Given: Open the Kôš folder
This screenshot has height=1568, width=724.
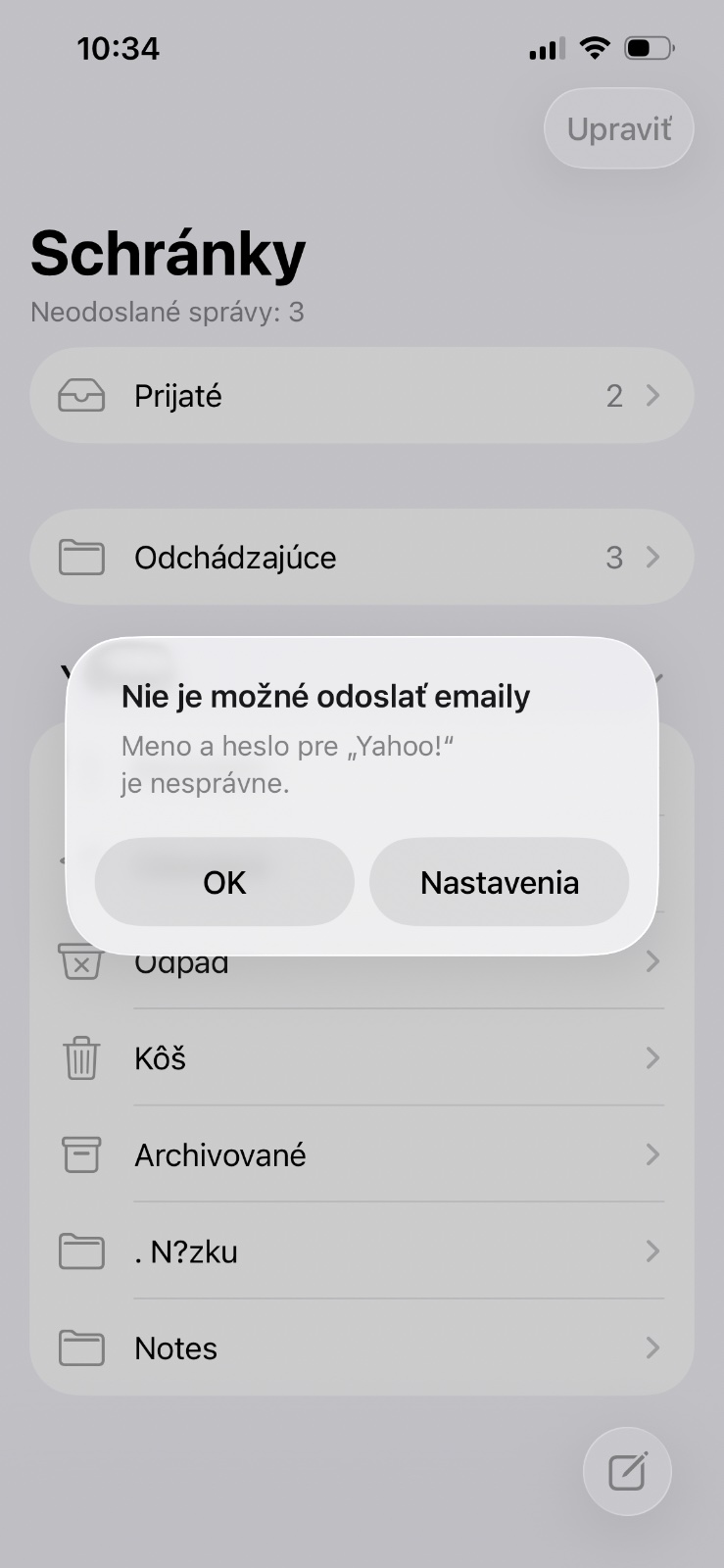Looking at the screenshot, I should [361, 1058].
